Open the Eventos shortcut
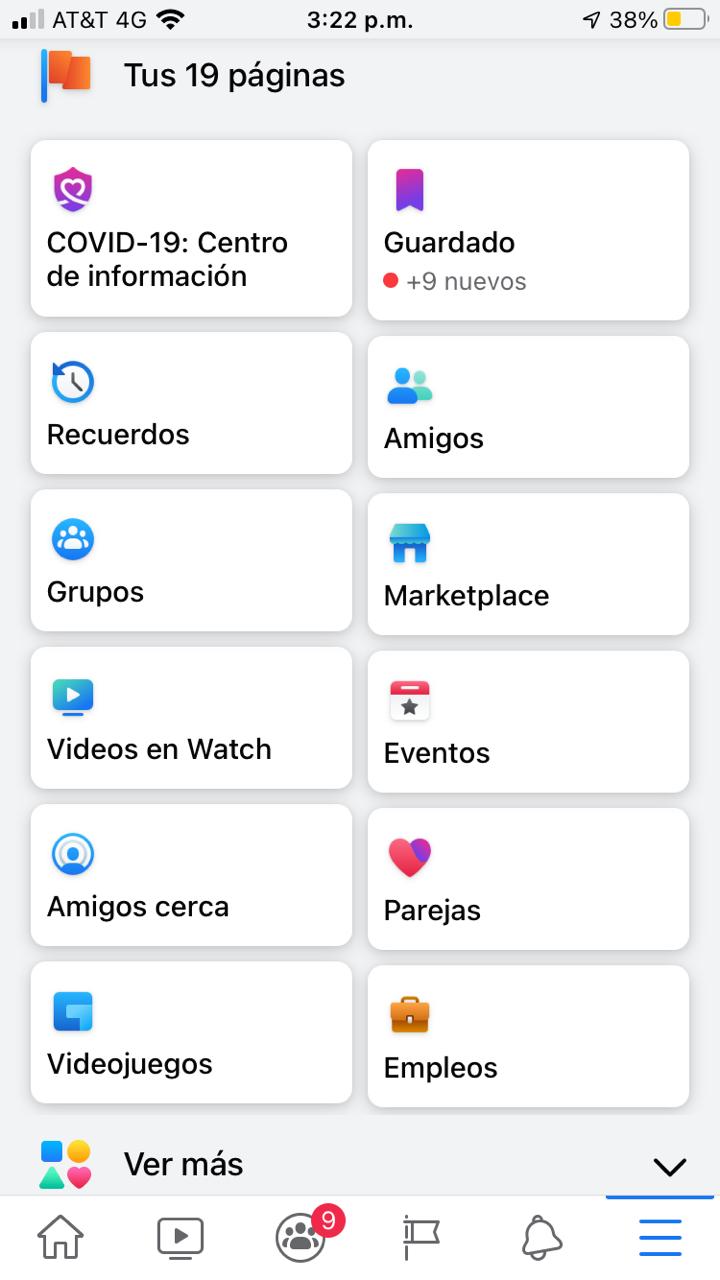 click(528, 720)
